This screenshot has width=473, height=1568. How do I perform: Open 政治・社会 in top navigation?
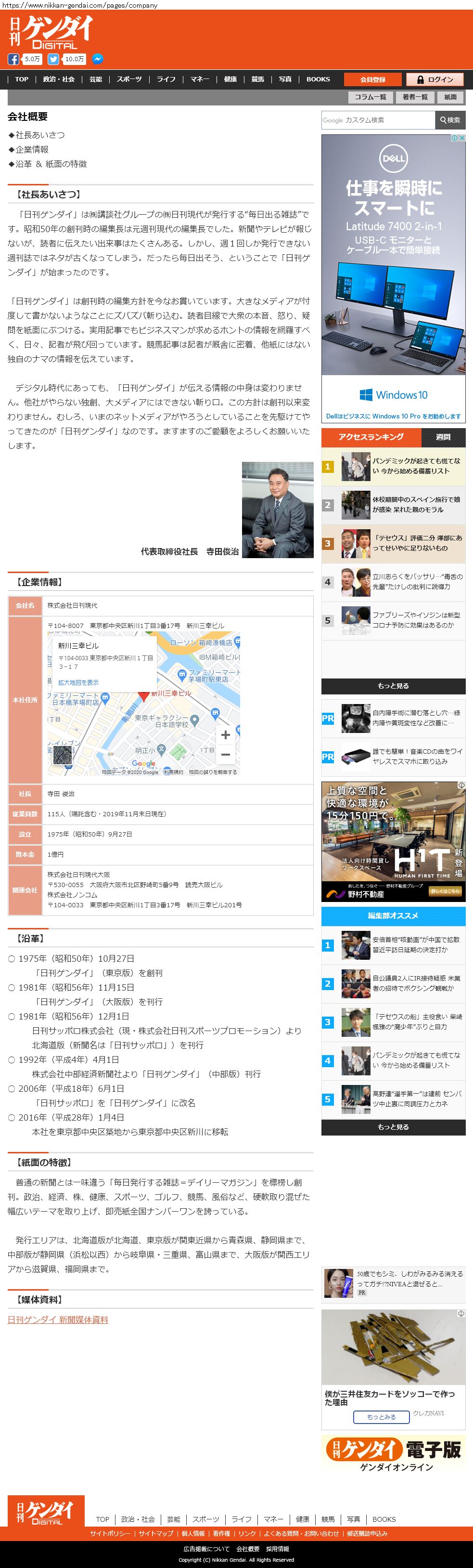click(x=58, y=79)
